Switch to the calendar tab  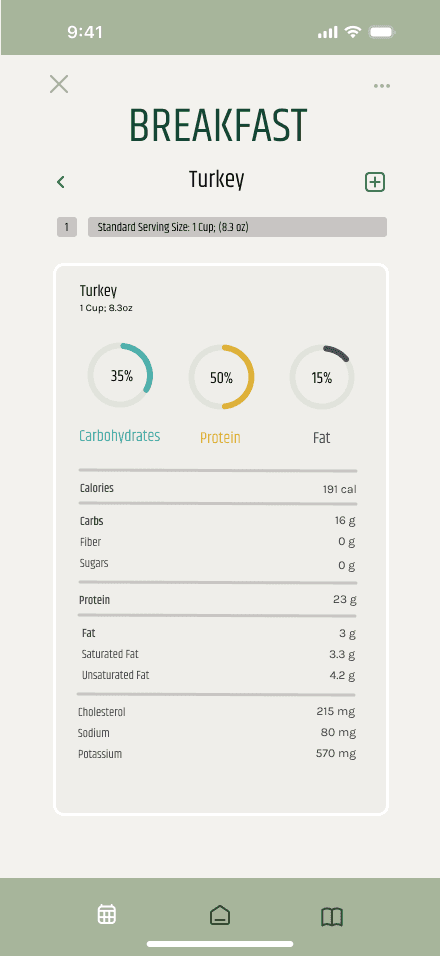107,915
